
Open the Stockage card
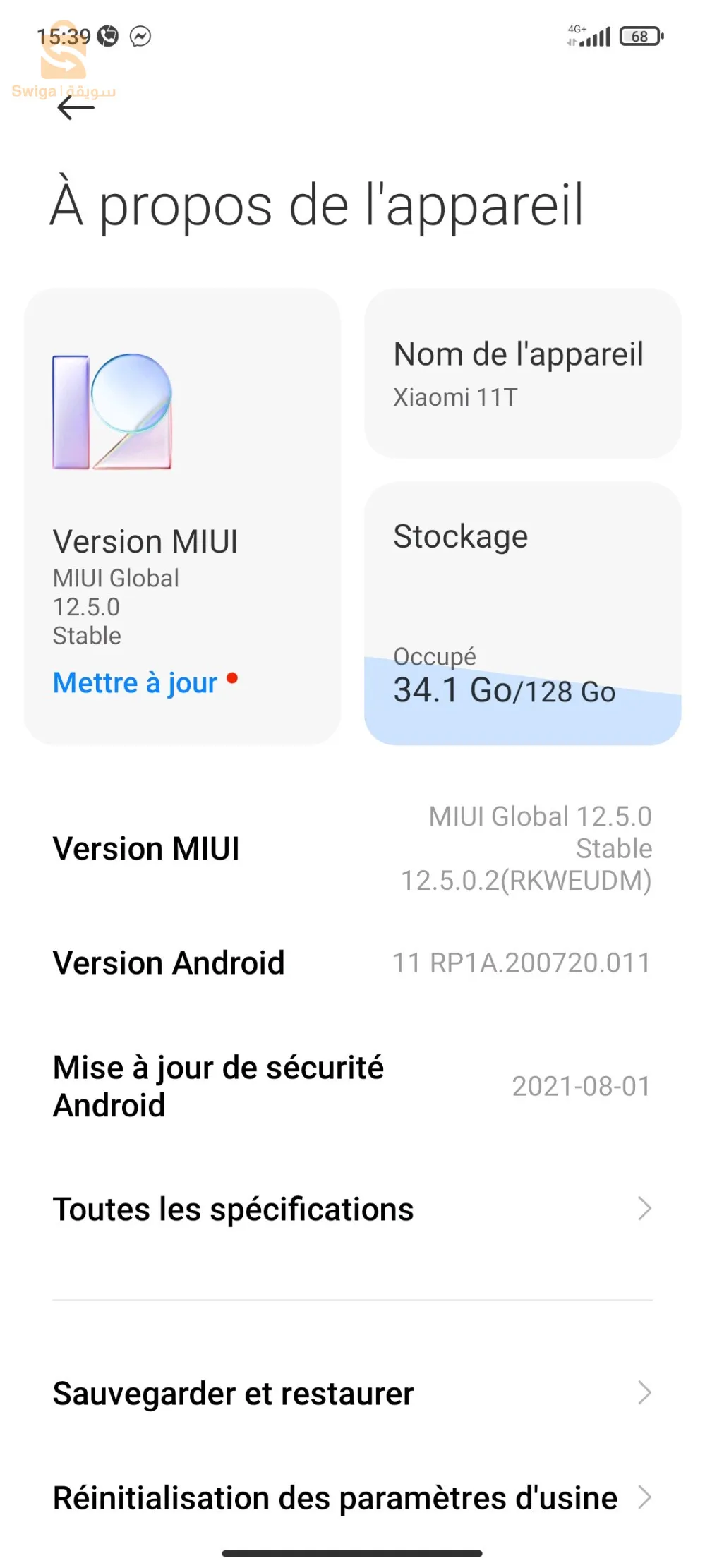tap(523, 613)
